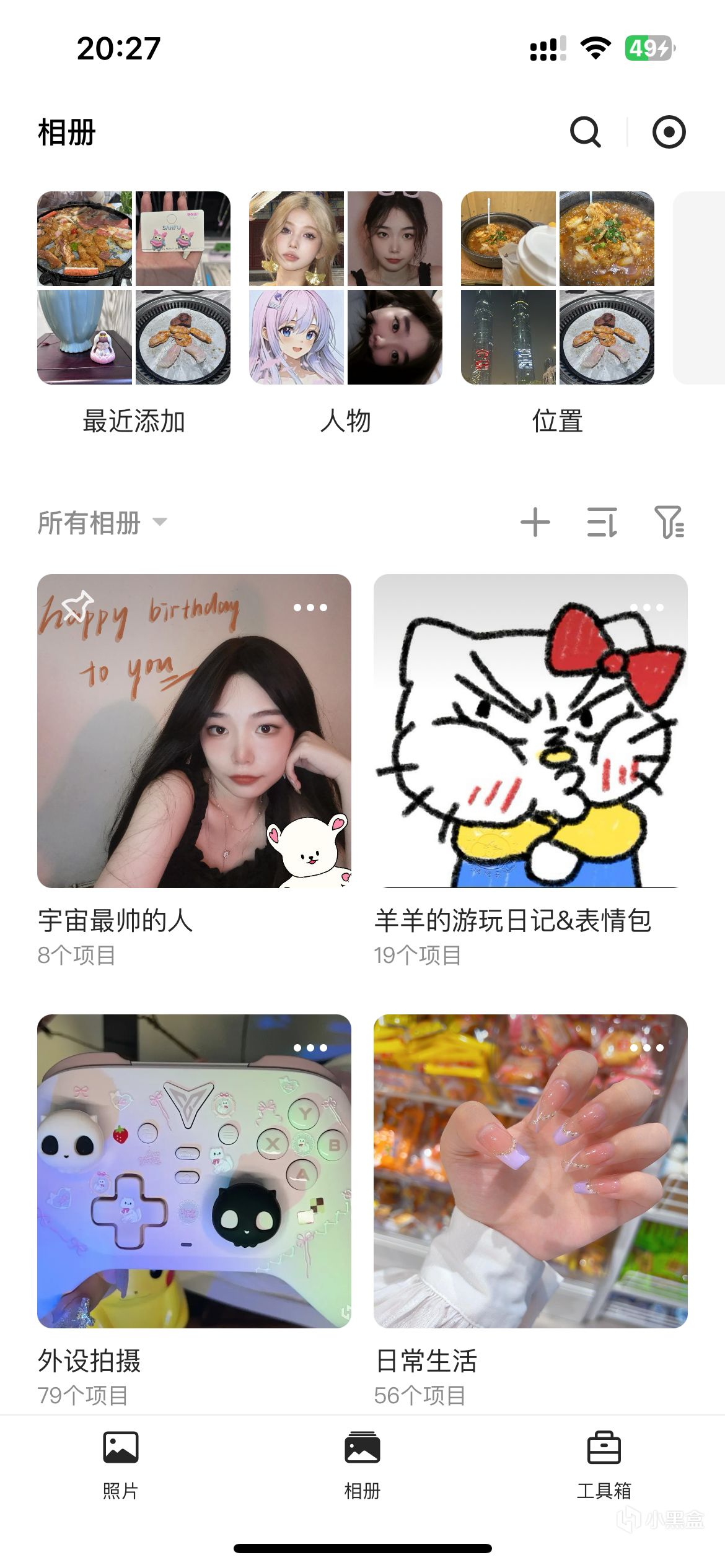This screenshot has width=725, height=1568.
Task: Open more options on 羊羊的游玩日记&表情包 album
Action: click(646, 608)
